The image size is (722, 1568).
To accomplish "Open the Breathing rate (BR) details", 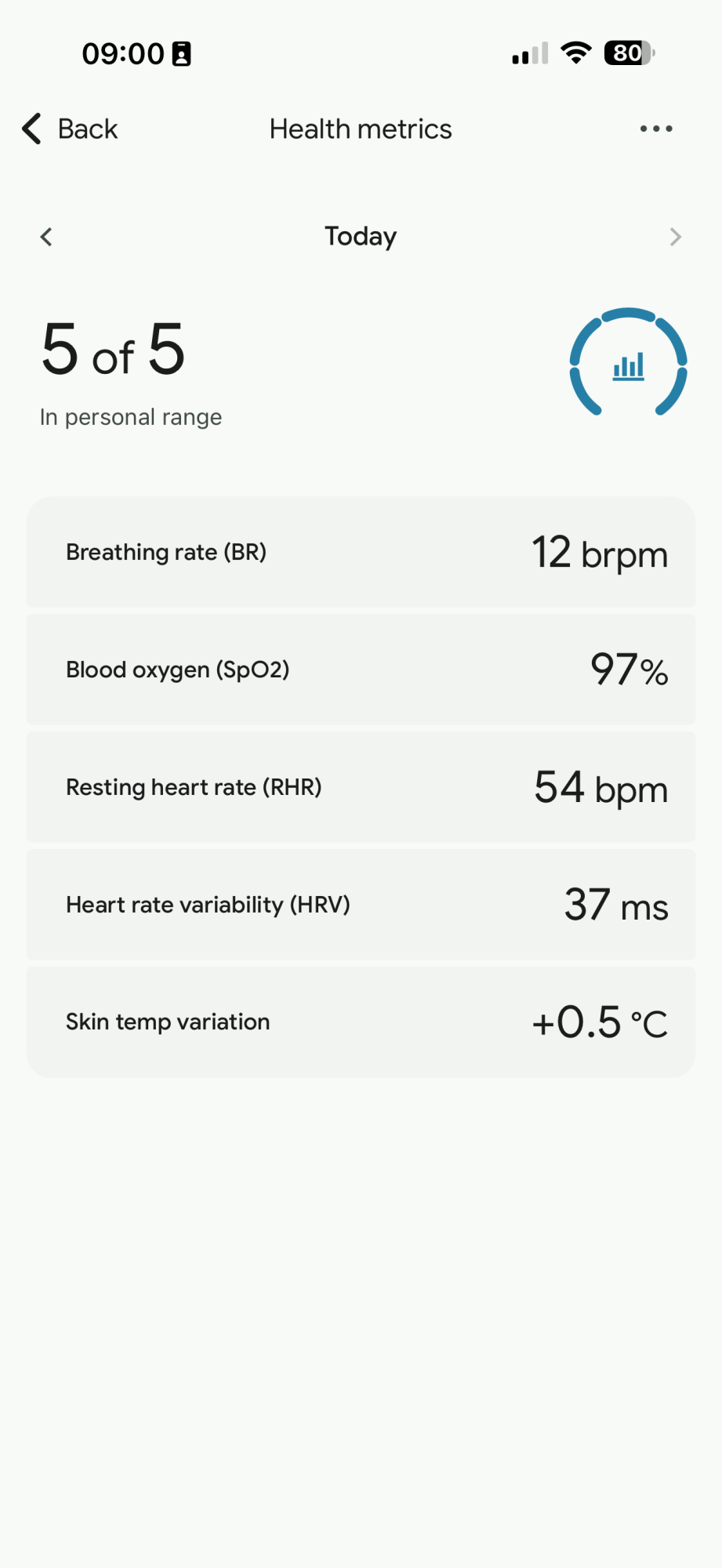I will (x=361, y=552).
